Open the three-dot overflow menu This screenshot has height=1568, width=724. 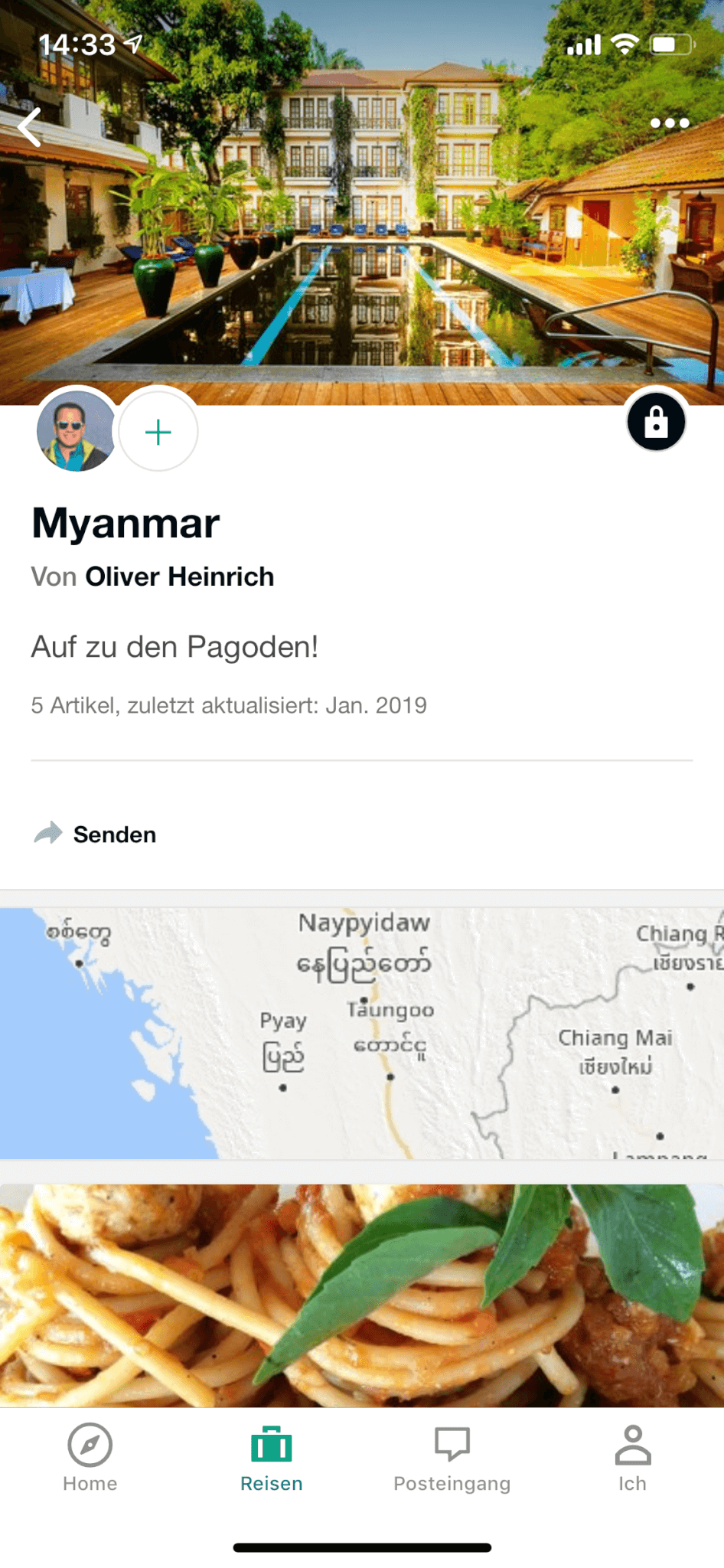point(670,123)
